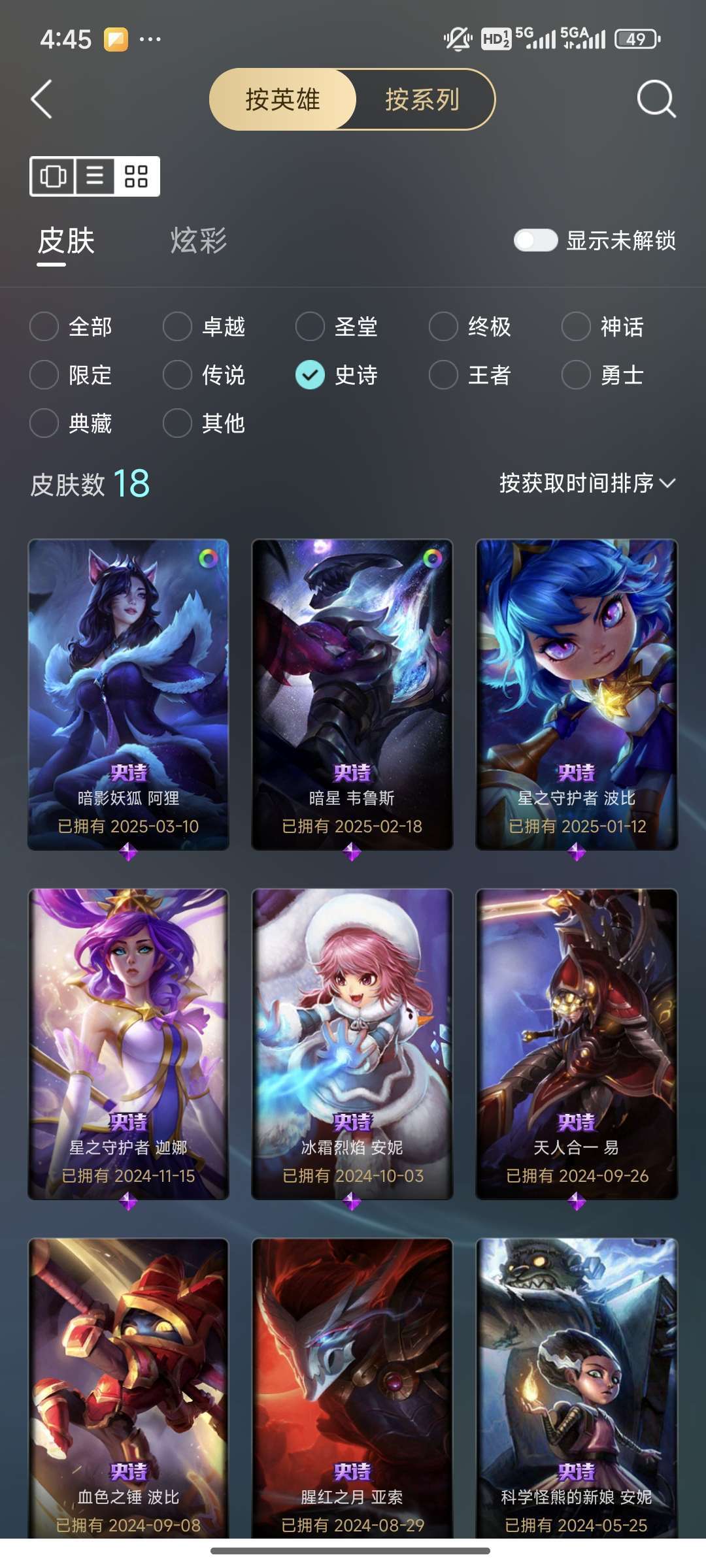Switch to the 按系列 segment

[423, 99]
